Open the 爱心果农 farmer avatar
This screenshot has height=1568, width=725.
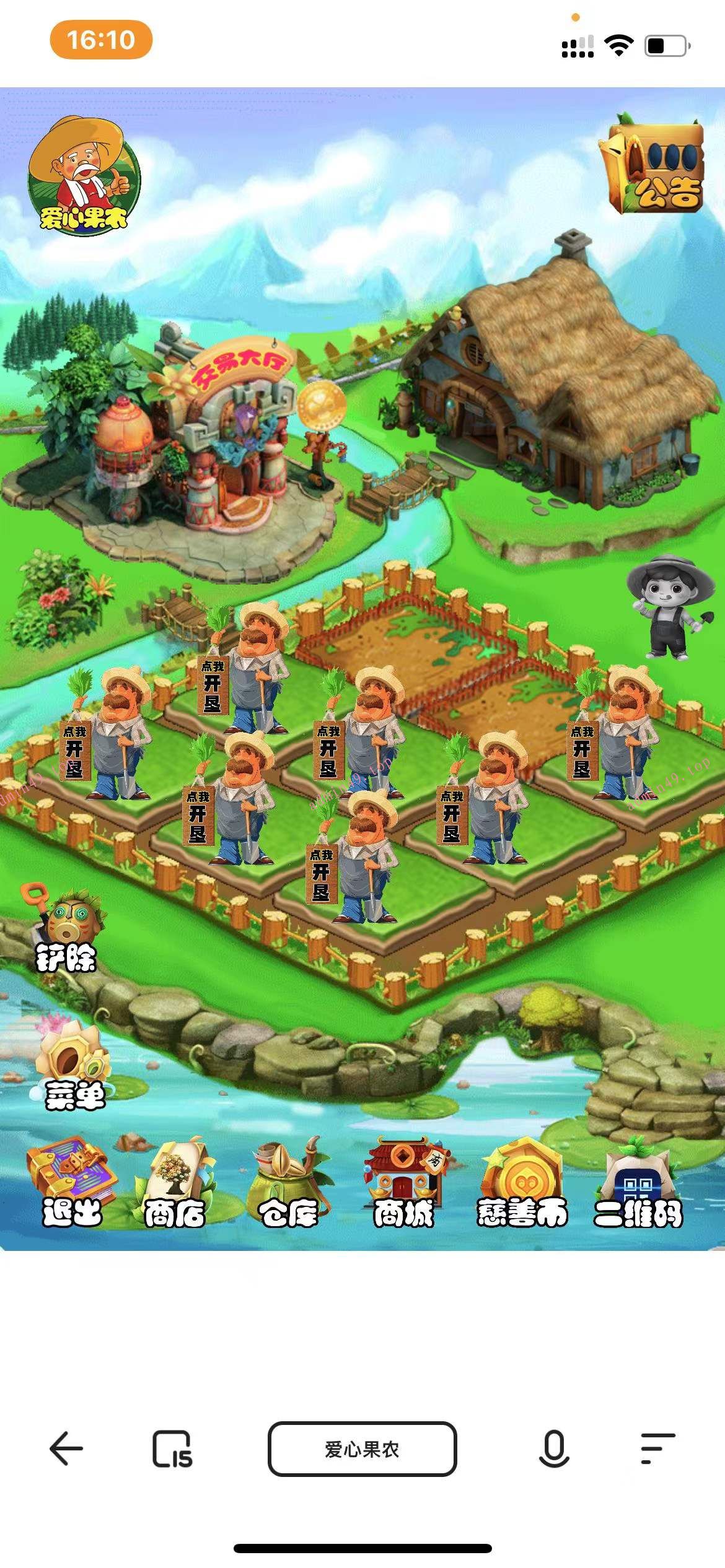point(84,175)
